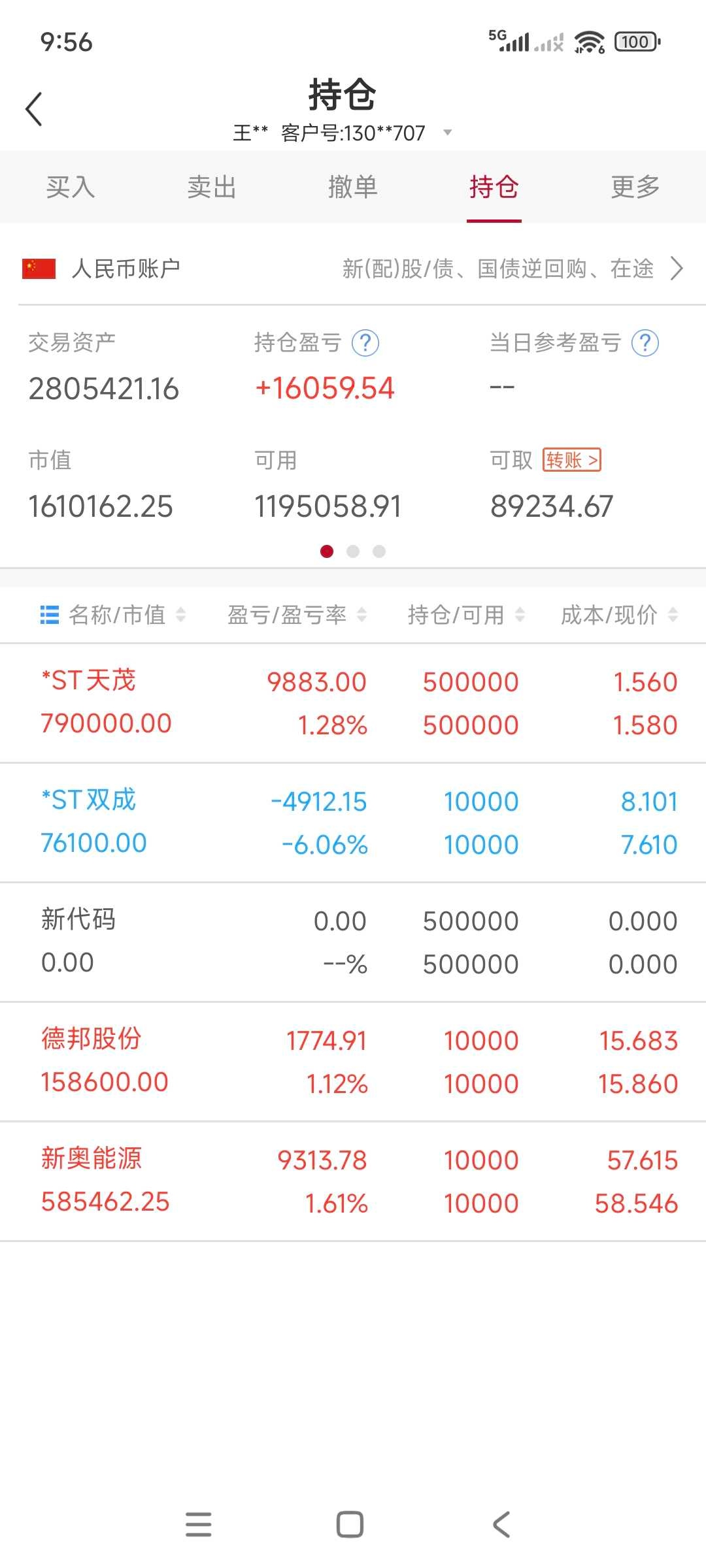Open the 更多 tab

(x=635, y=188)
